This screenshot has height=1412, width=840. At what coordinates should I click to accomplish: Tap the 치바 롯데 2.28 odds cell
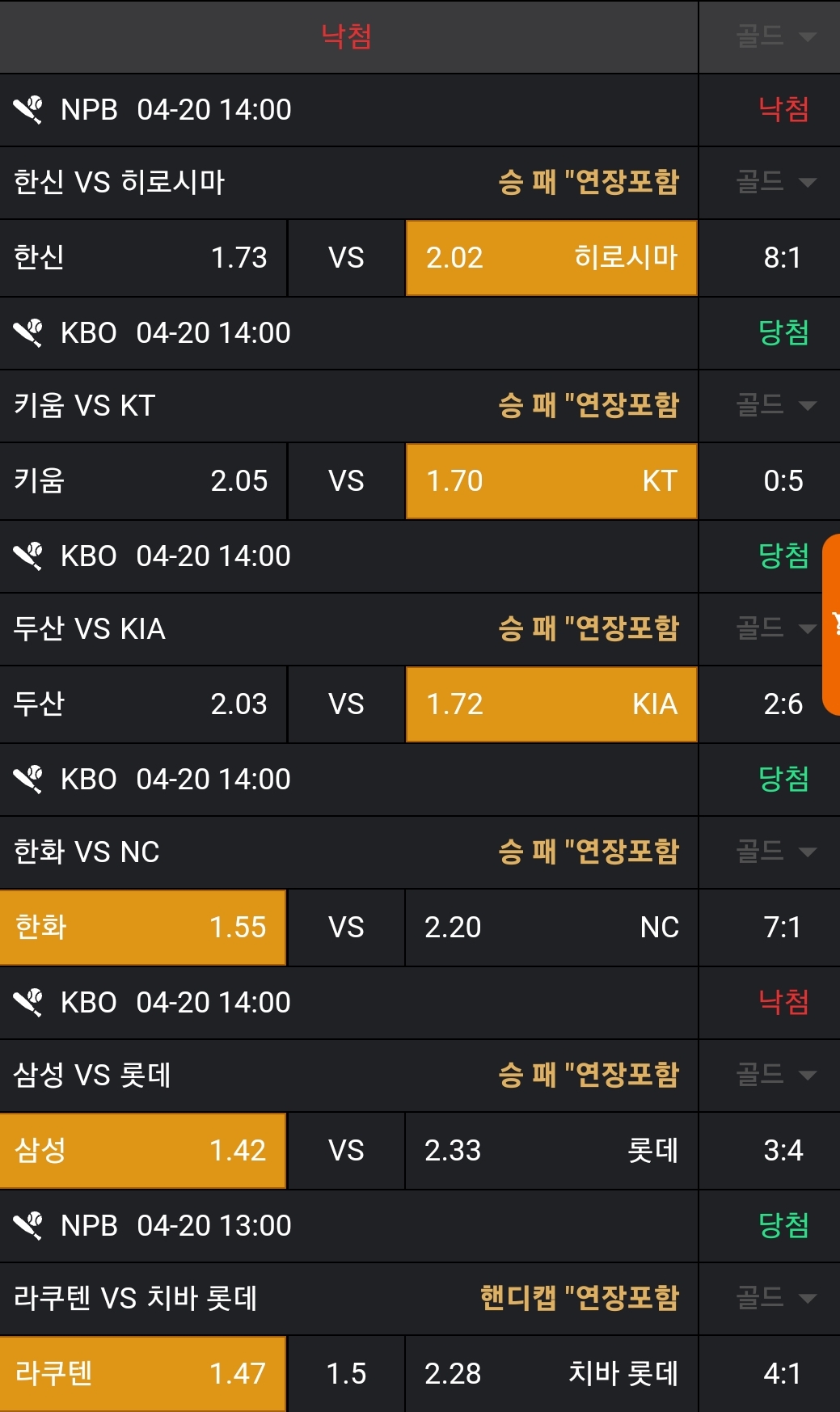[x=551, y=1374]
